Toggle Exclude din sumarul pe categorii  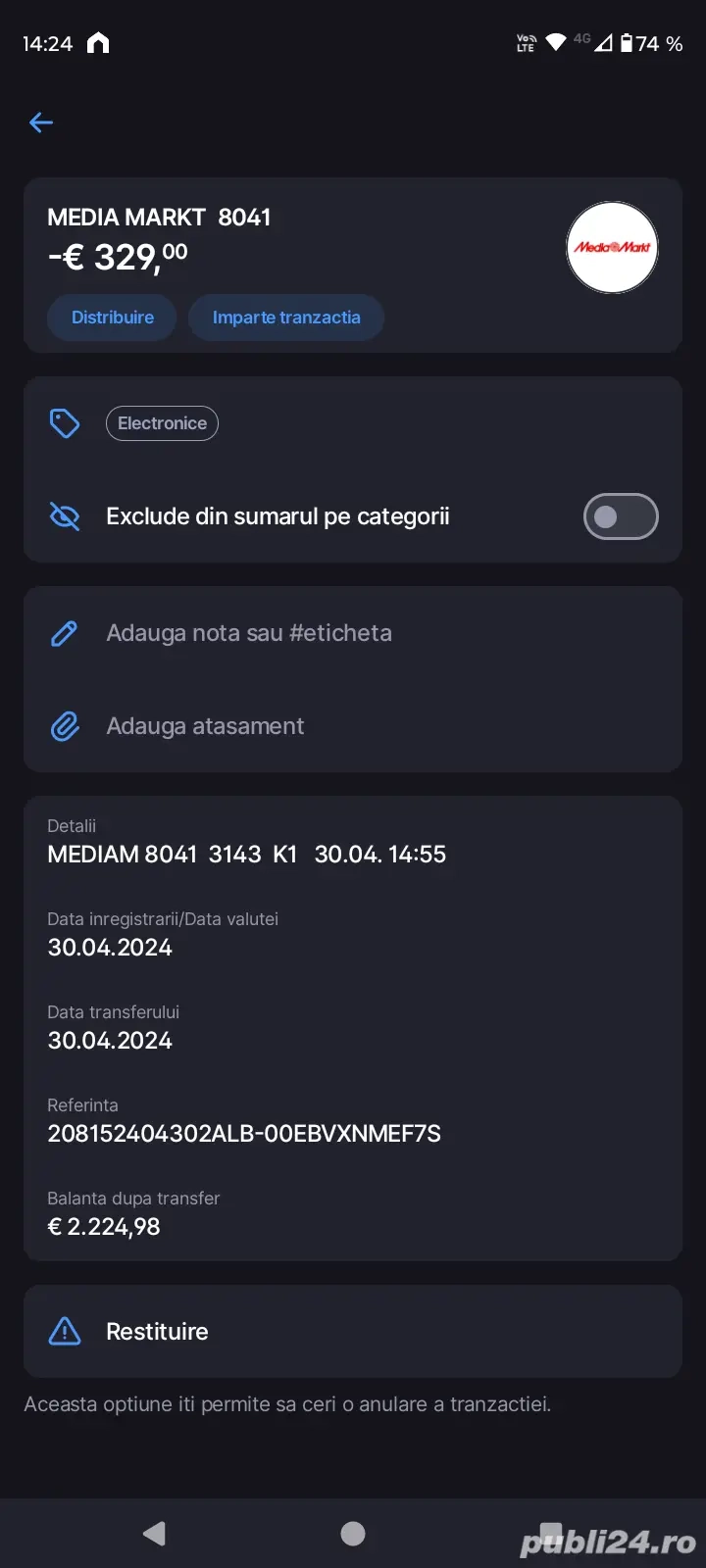[620, 516]
